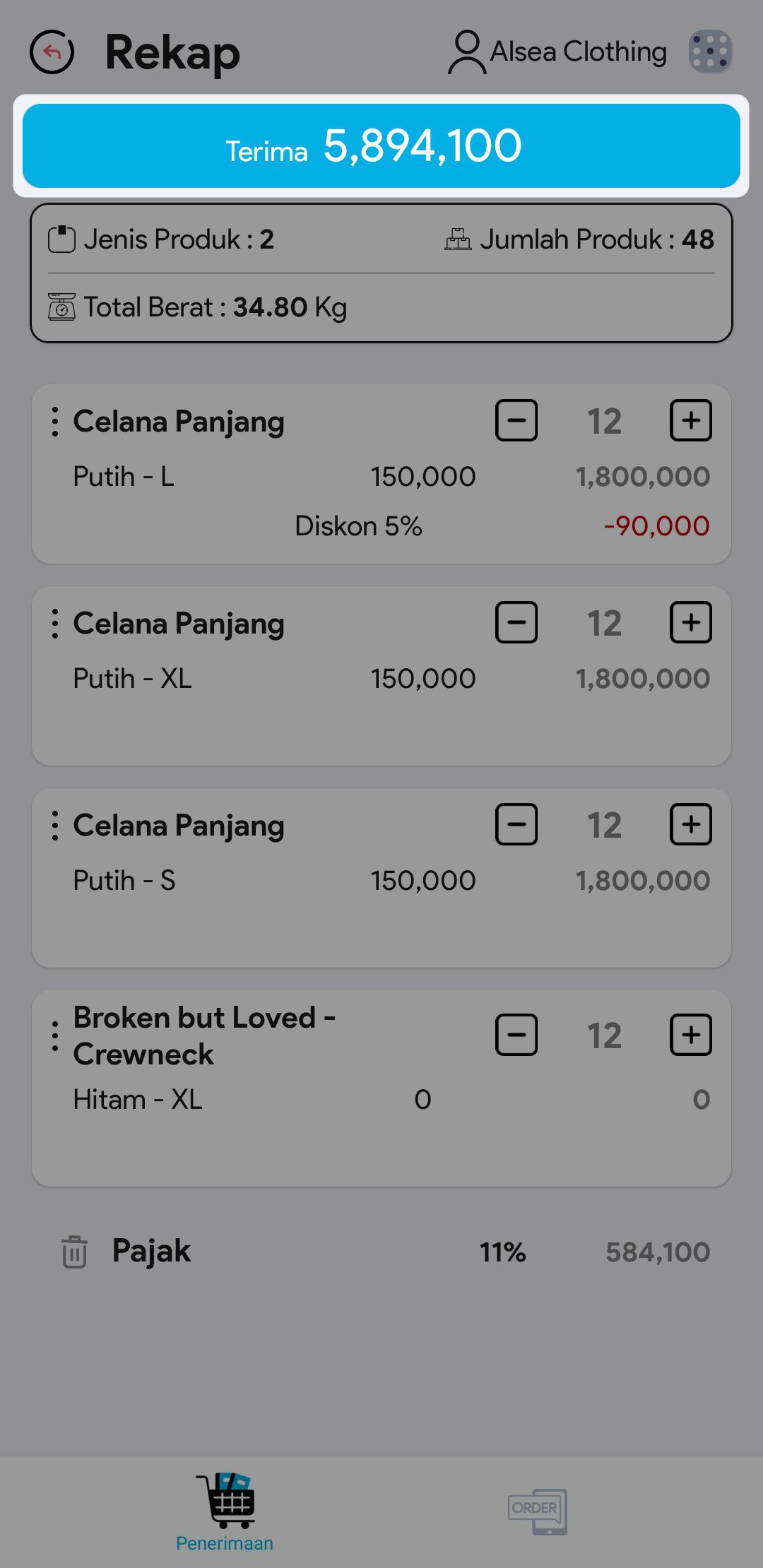Increase quantity of Celana Panjang Putih - L

pos(690,421)
